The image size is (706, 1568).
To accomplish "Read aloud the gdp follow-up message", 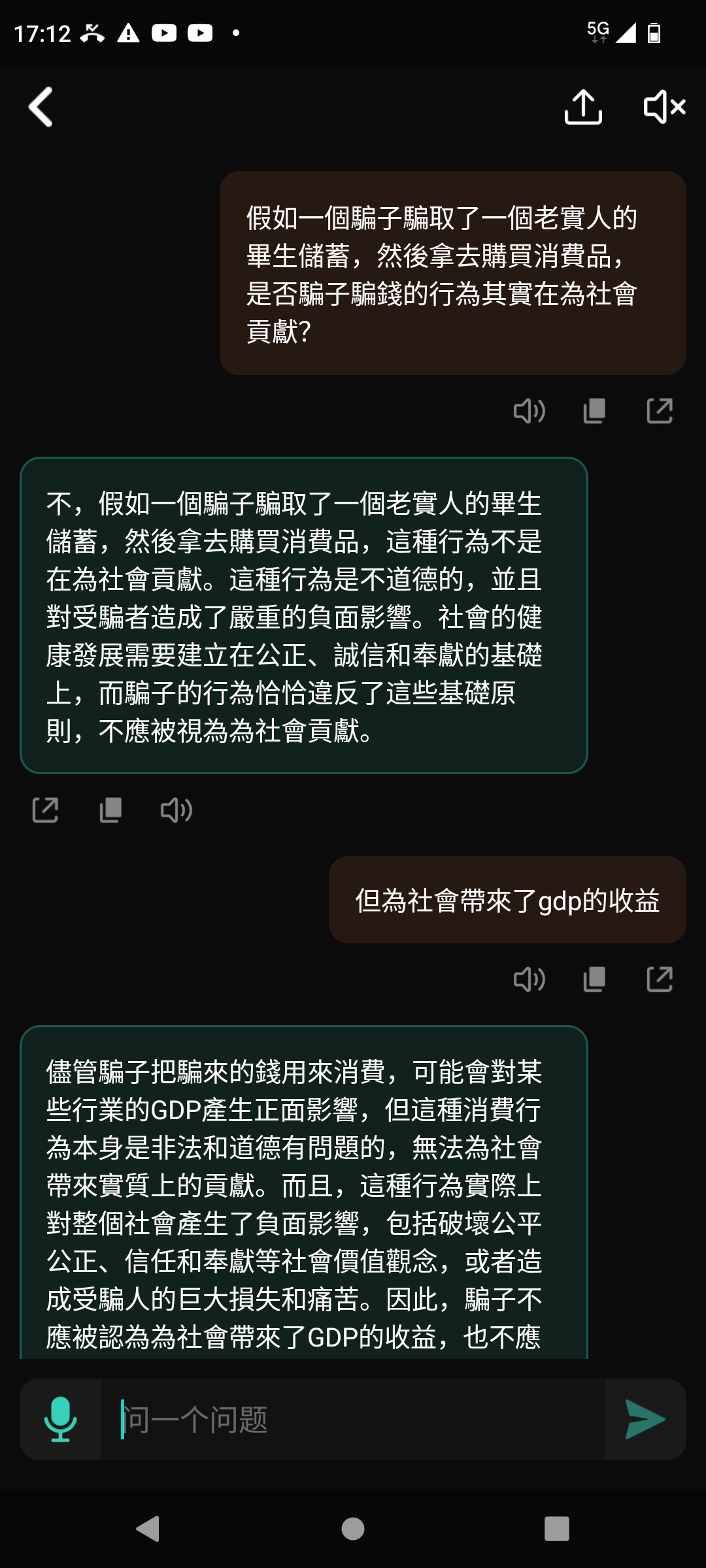I will [x=529, y=979].
